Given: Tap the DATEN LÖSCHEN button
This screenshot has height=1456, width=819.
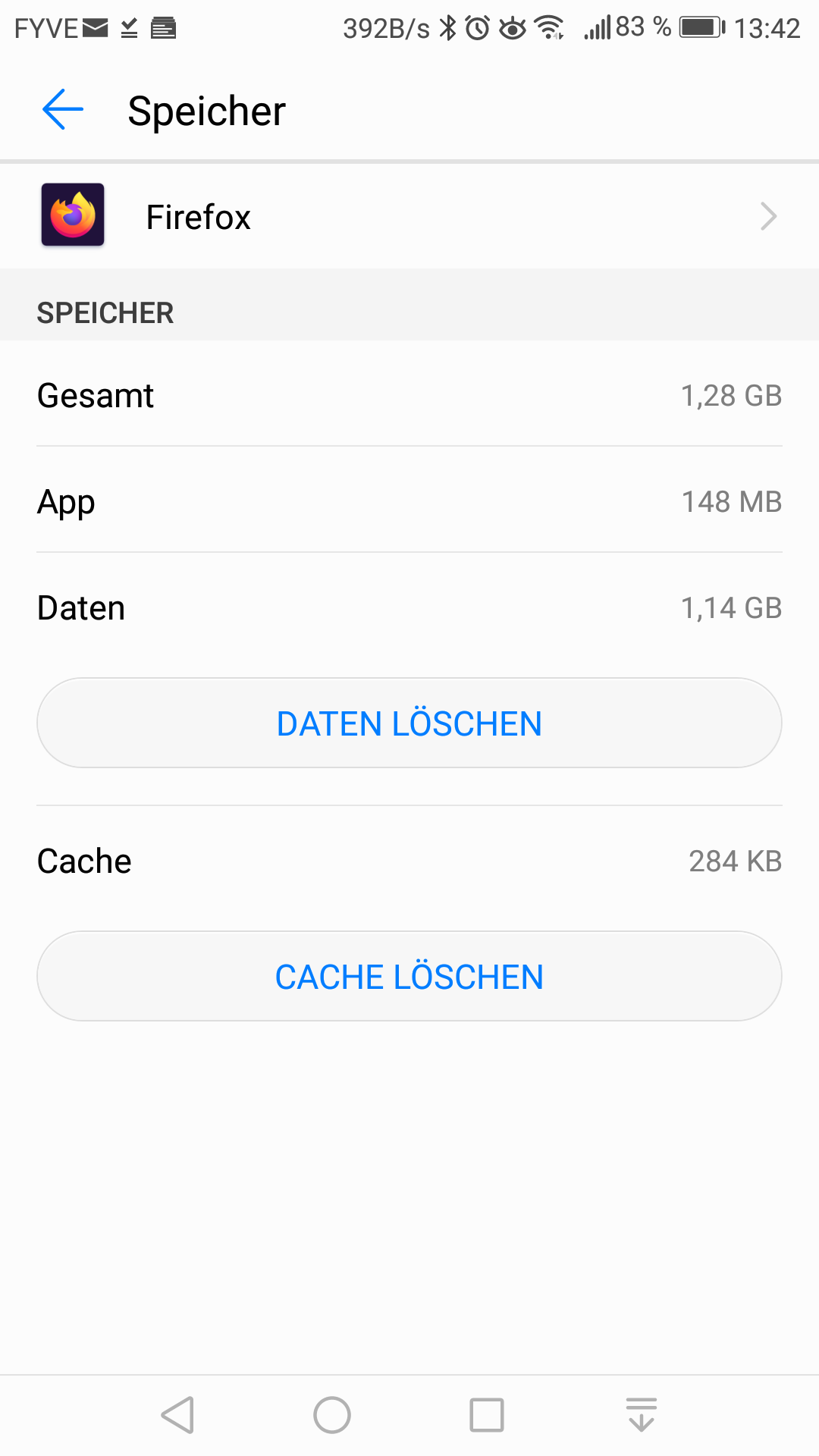Looking at the screenshot, I should (409, 723).
